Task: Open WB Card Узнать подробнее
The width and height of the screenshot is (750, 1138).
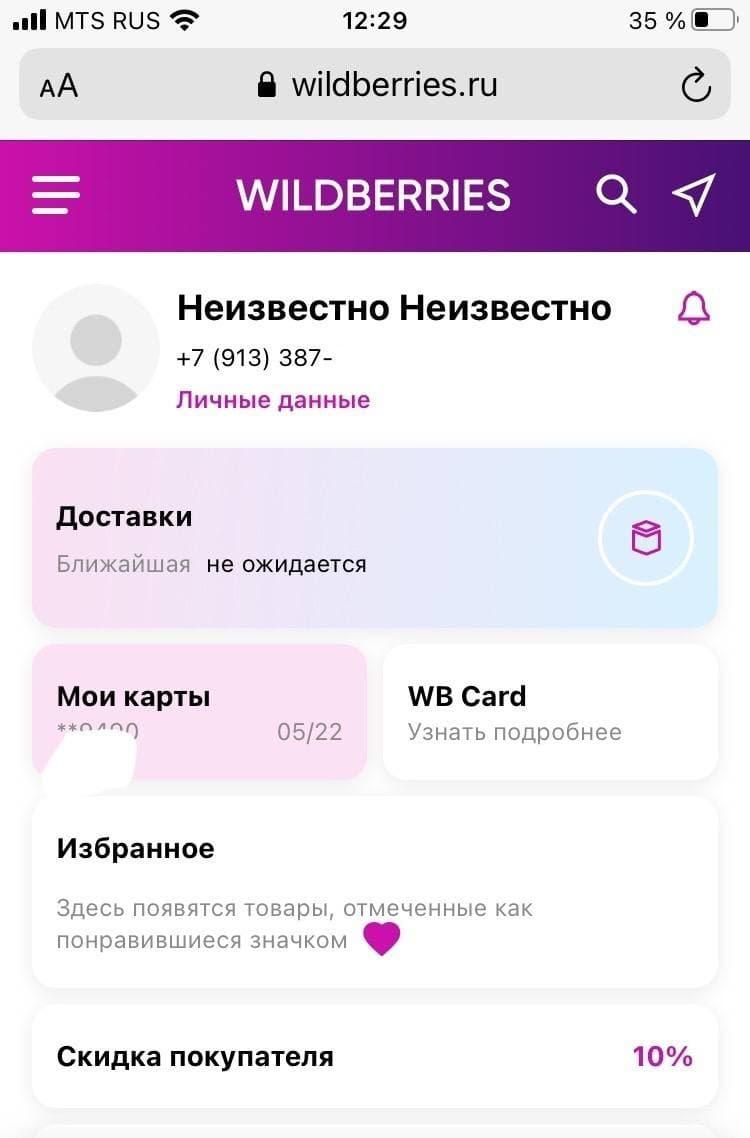Action: (550, 711)
